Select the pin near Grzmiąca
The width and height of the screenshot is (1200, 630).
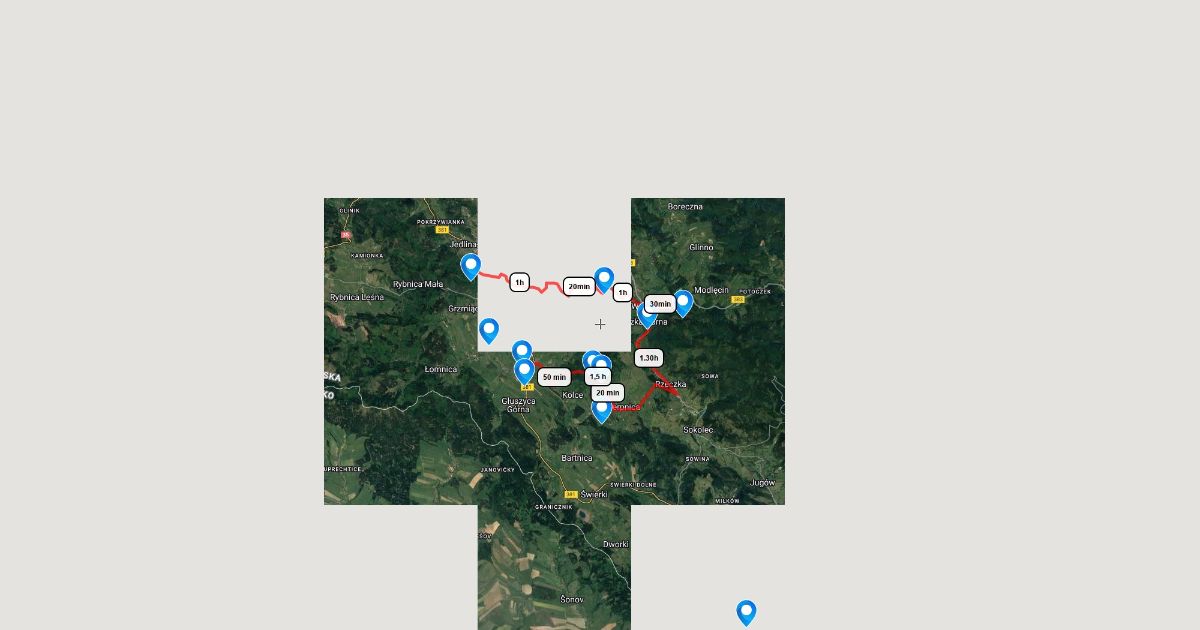coord(489,330)
